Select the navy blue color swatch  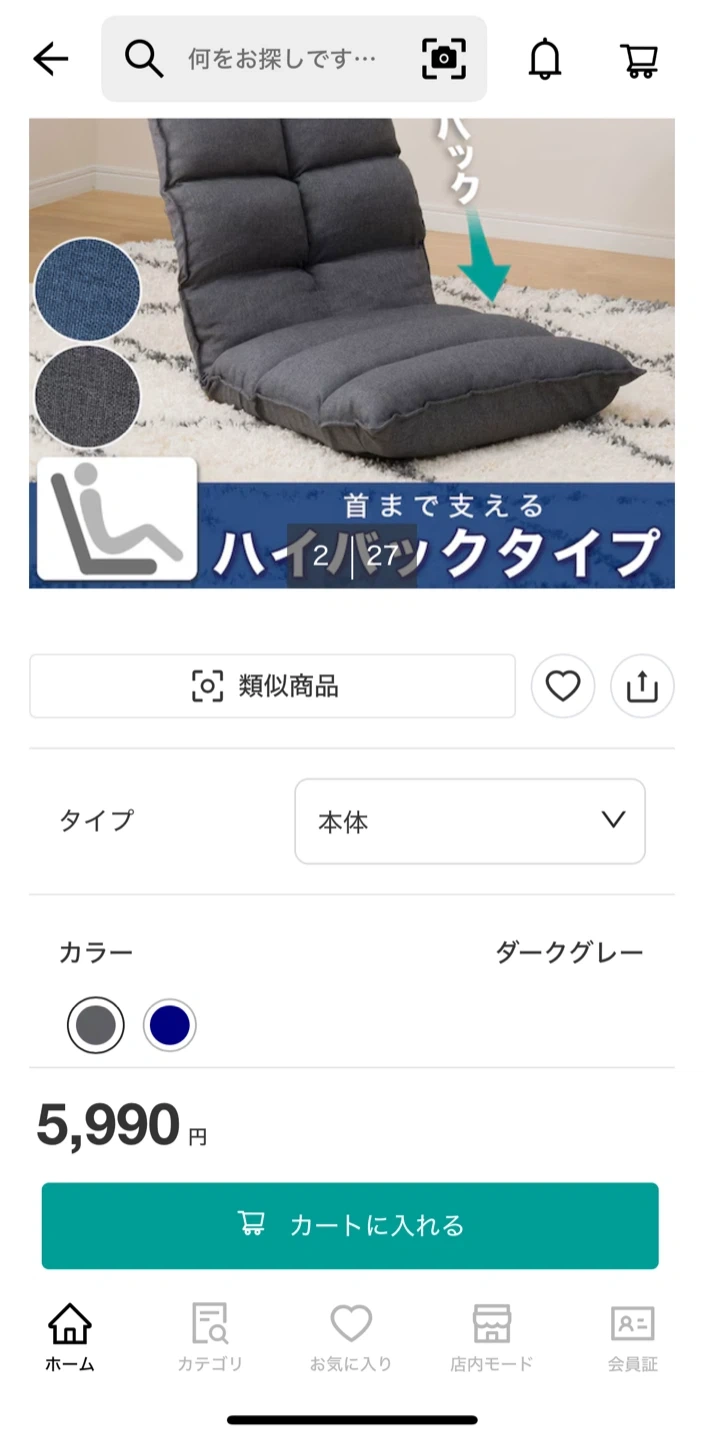(x=170, y=1025)
